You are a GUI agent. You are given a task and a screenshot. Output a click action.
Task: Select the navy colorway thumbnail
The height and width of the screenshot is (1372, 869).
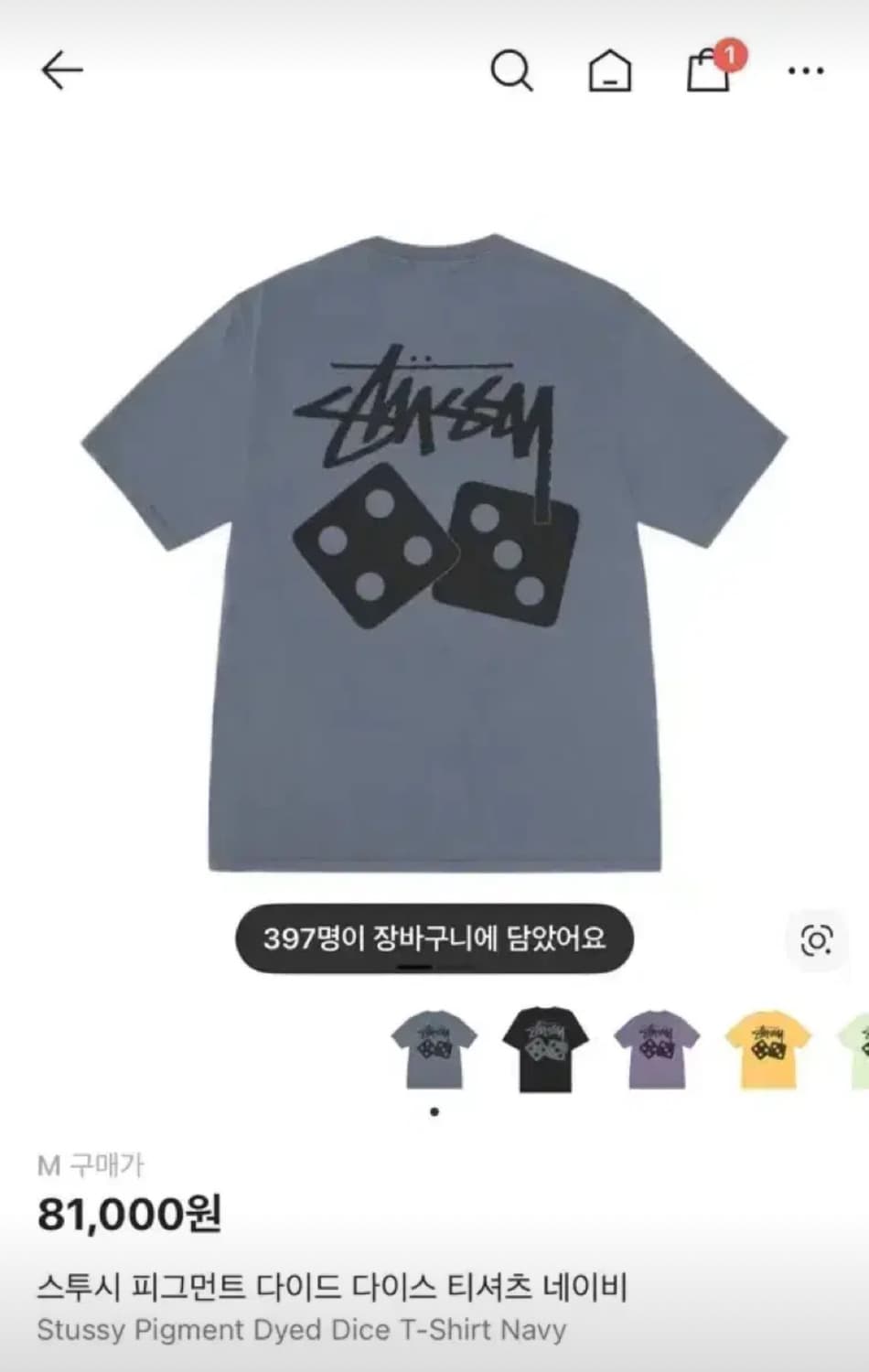point(434,1047)
